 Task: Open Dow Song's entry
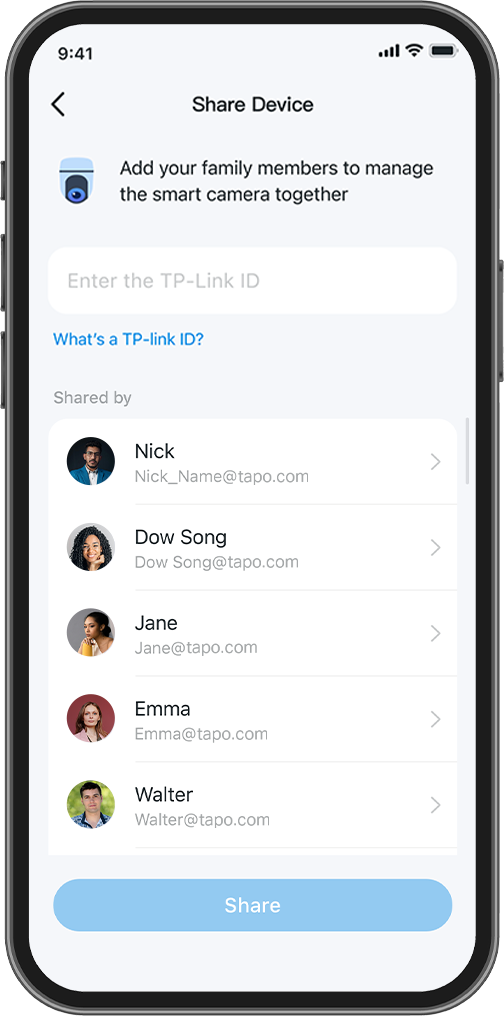[x=253, y=548]
